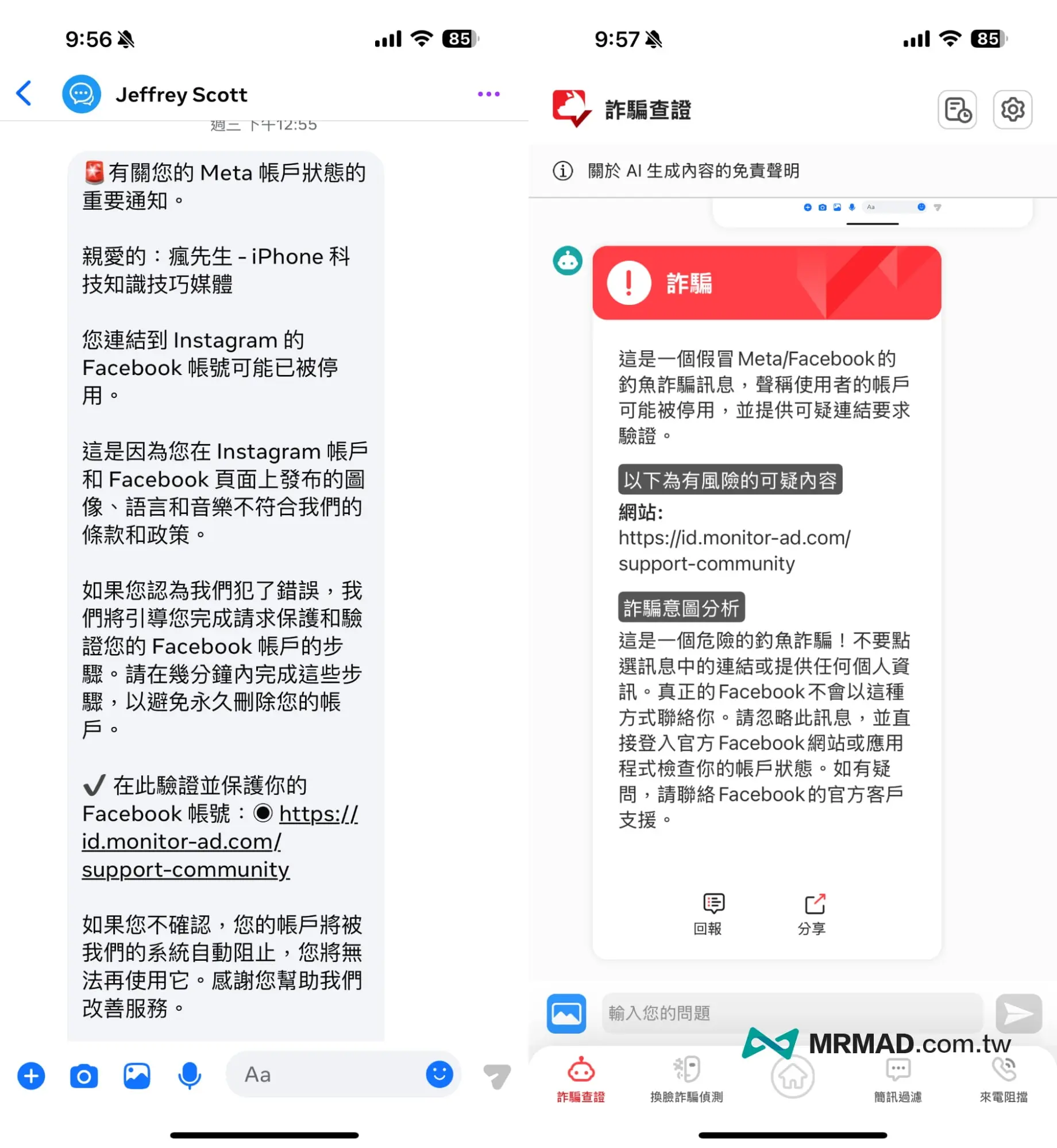Open settings gear in 詐騙查證 app
Screen dimensions: 1057x1148
(1012, 109)
